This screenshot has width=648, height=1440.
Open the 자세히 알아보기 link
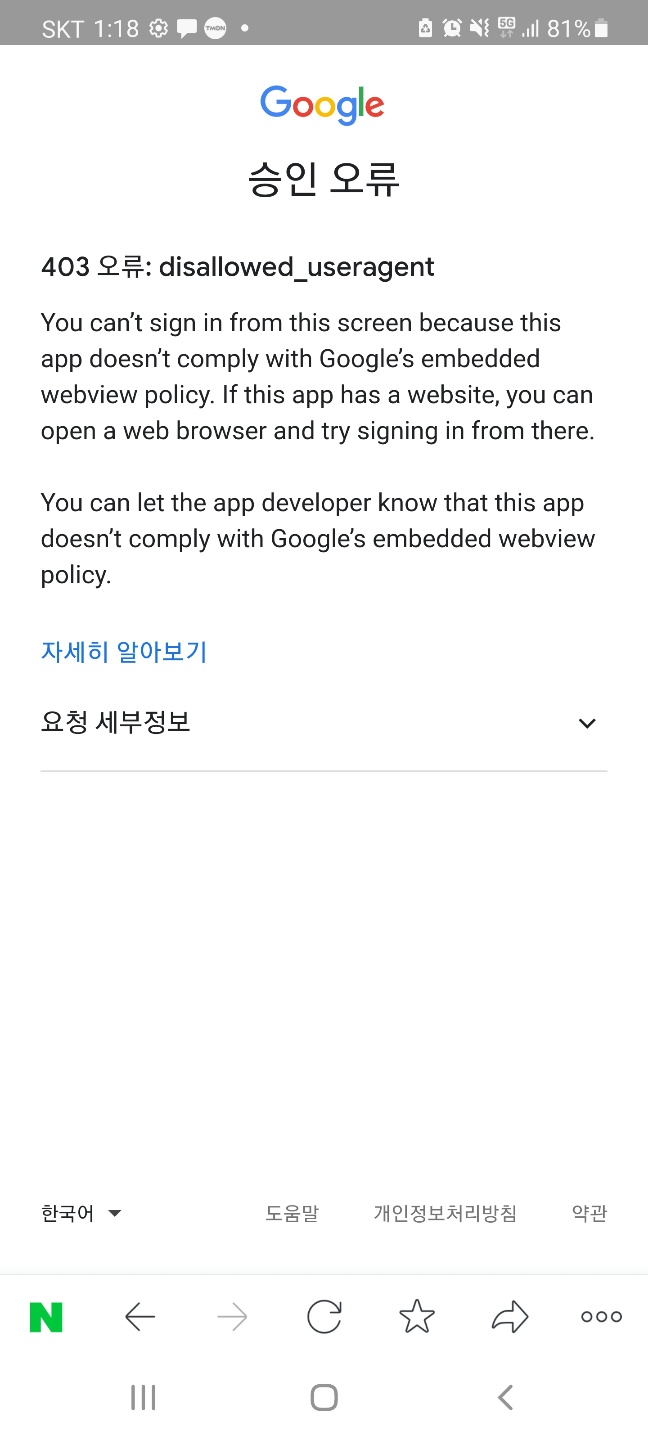click(x=124, y=652)
